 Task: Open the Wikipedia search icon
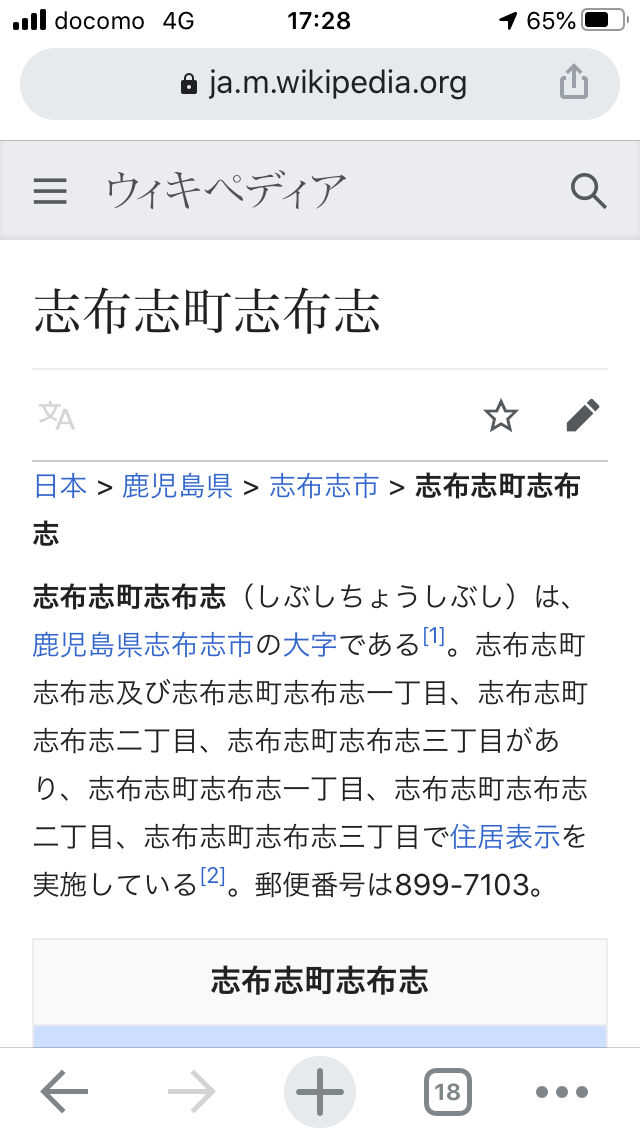click(588, 191)
